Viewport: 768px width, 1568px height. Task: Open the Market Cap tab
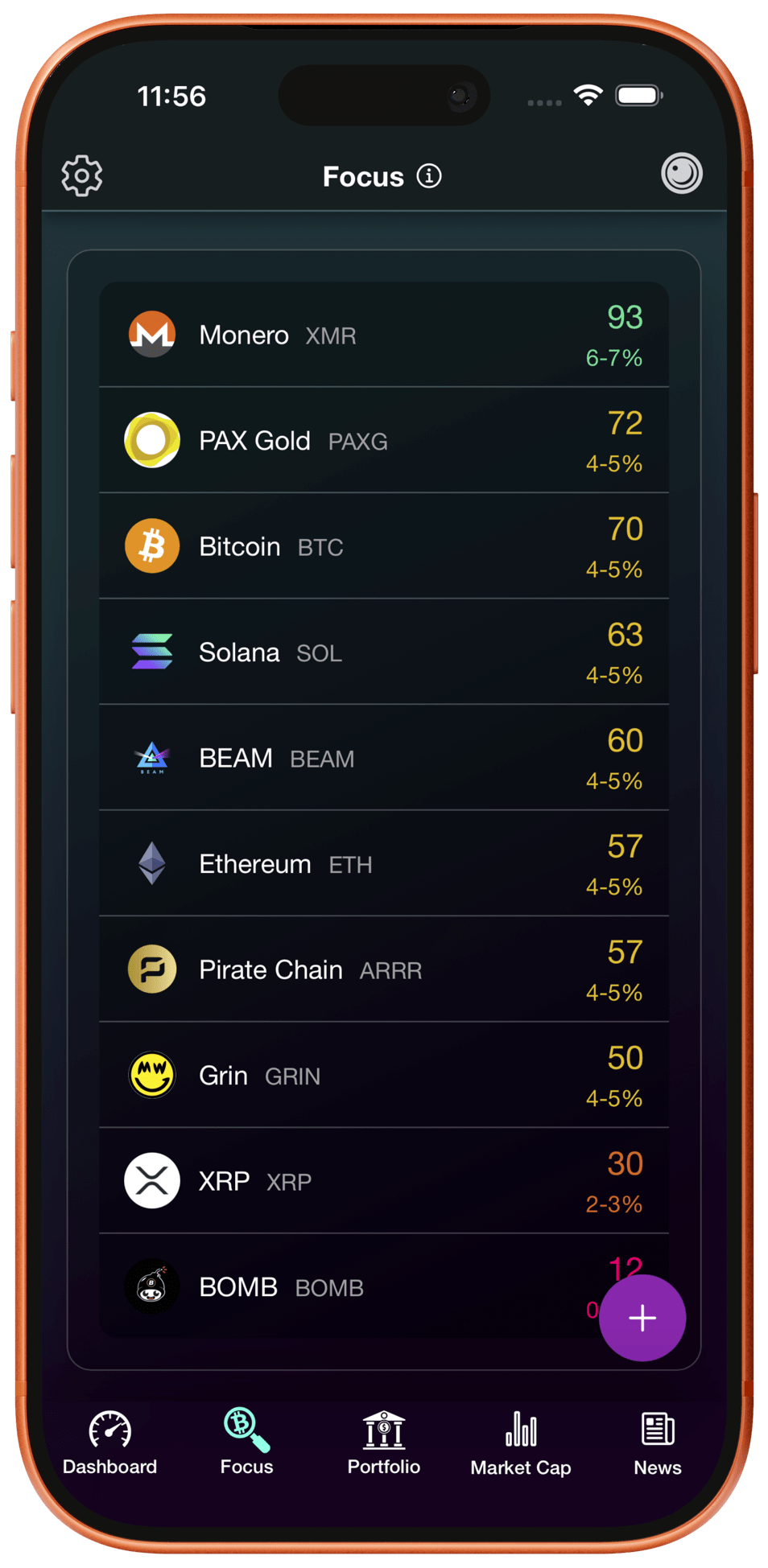tap(521, 1443)
